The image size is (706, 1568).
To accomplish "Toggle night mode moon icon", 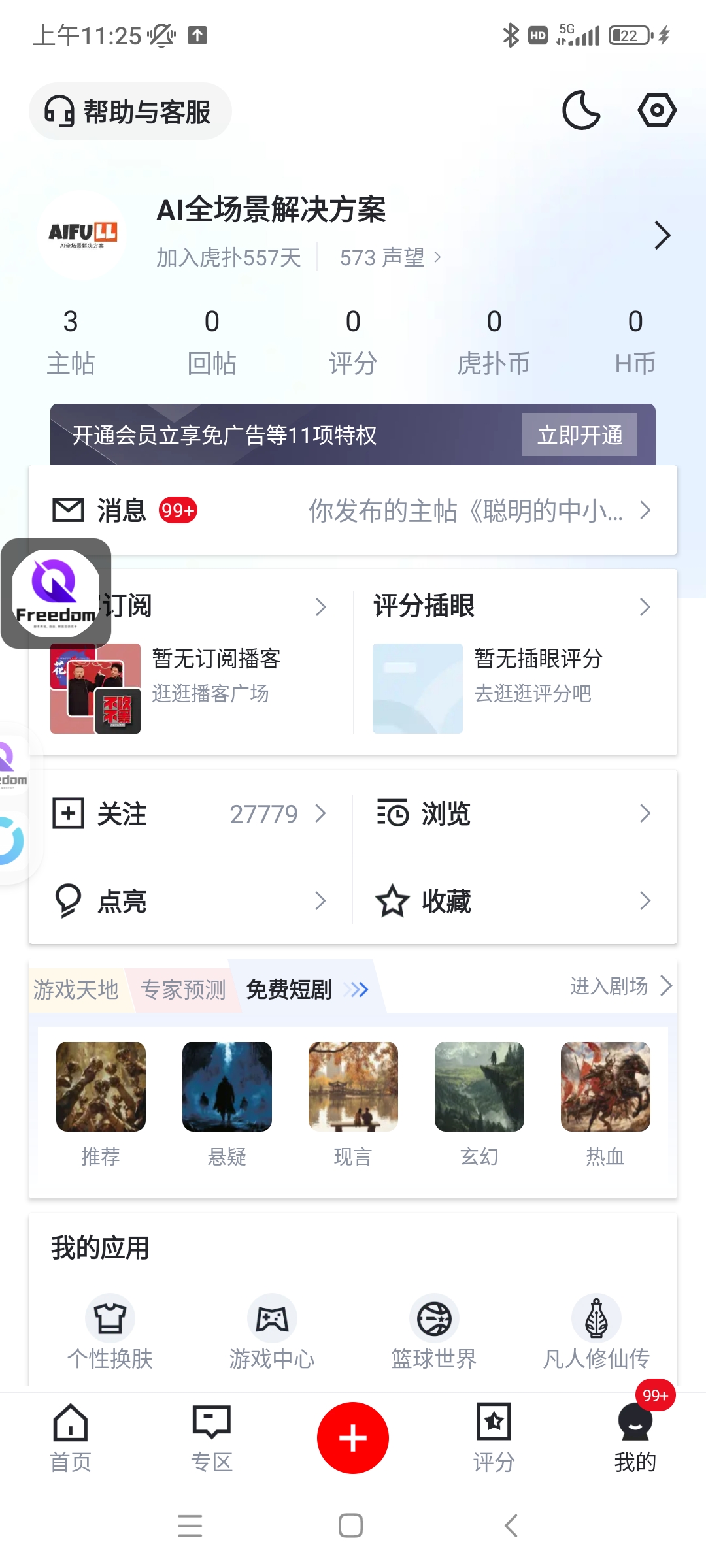I will pyautogui.click(x=580, y=110).
